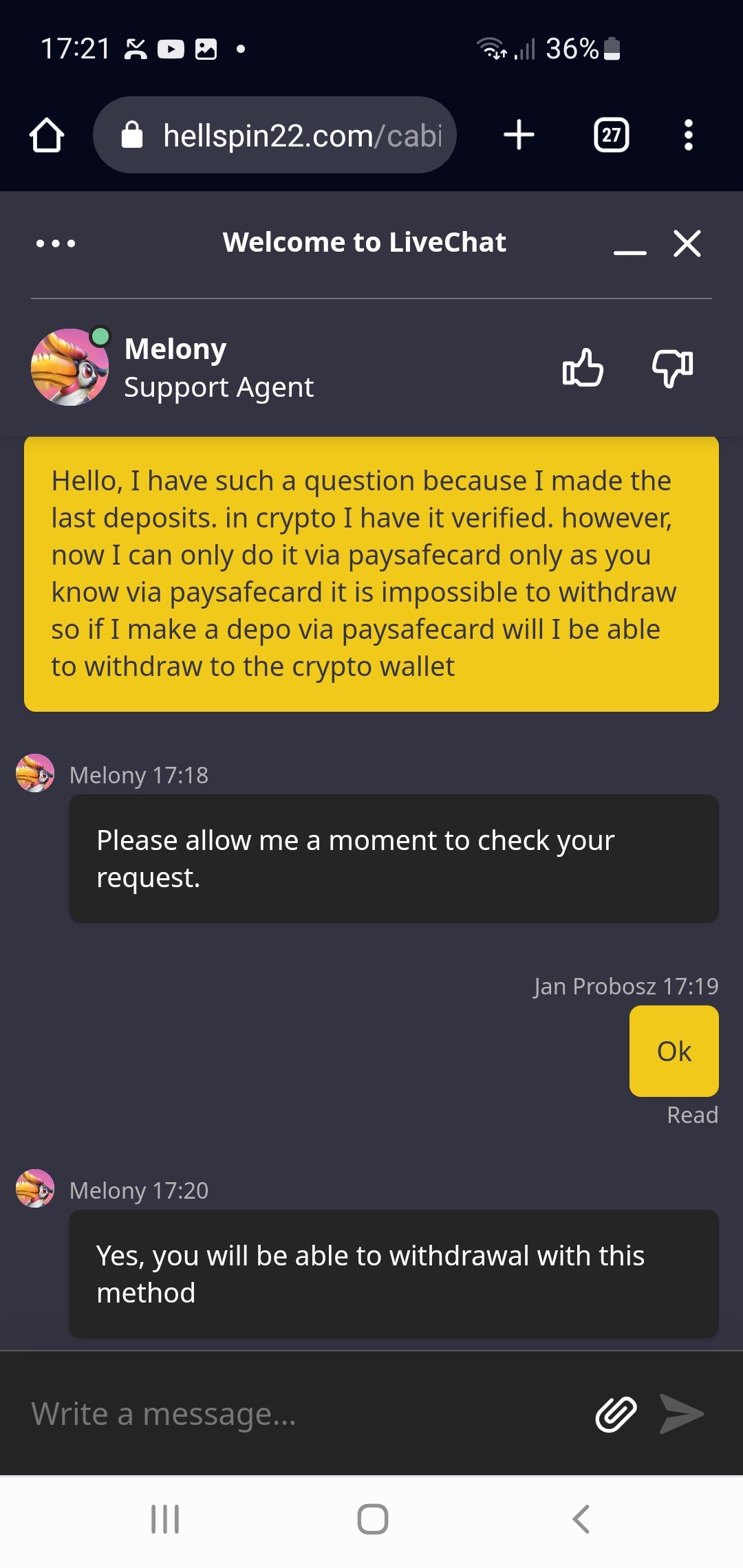Open a new browser tab
The image size is (743, 1568).
click(519, 135)
